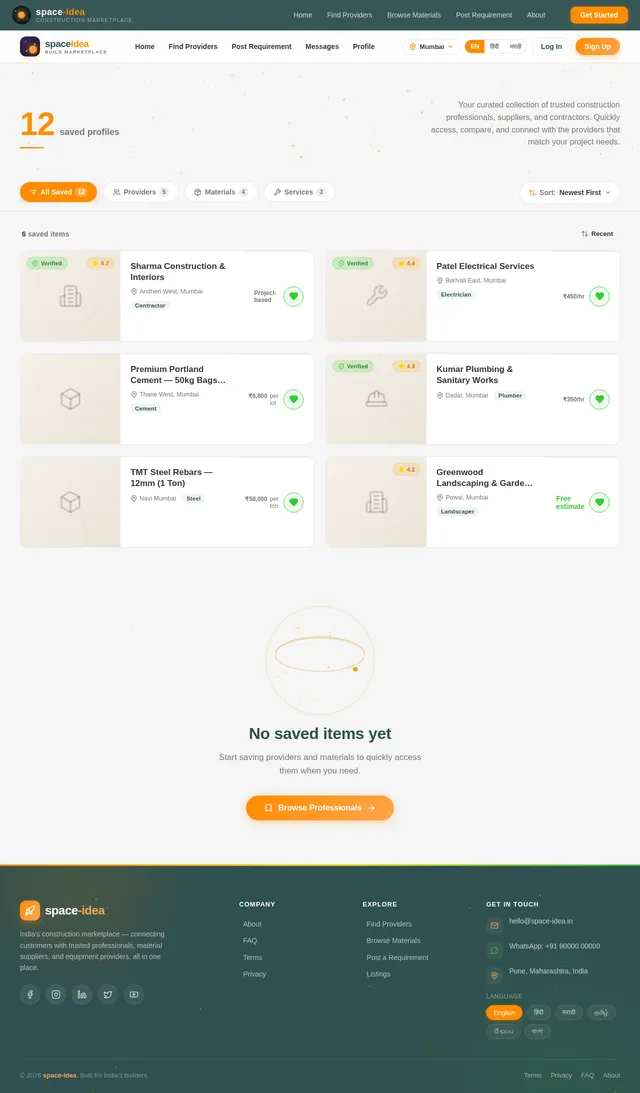640x1093 pixels.
Task: Open the Sign Up button
Action: point(597,47)
